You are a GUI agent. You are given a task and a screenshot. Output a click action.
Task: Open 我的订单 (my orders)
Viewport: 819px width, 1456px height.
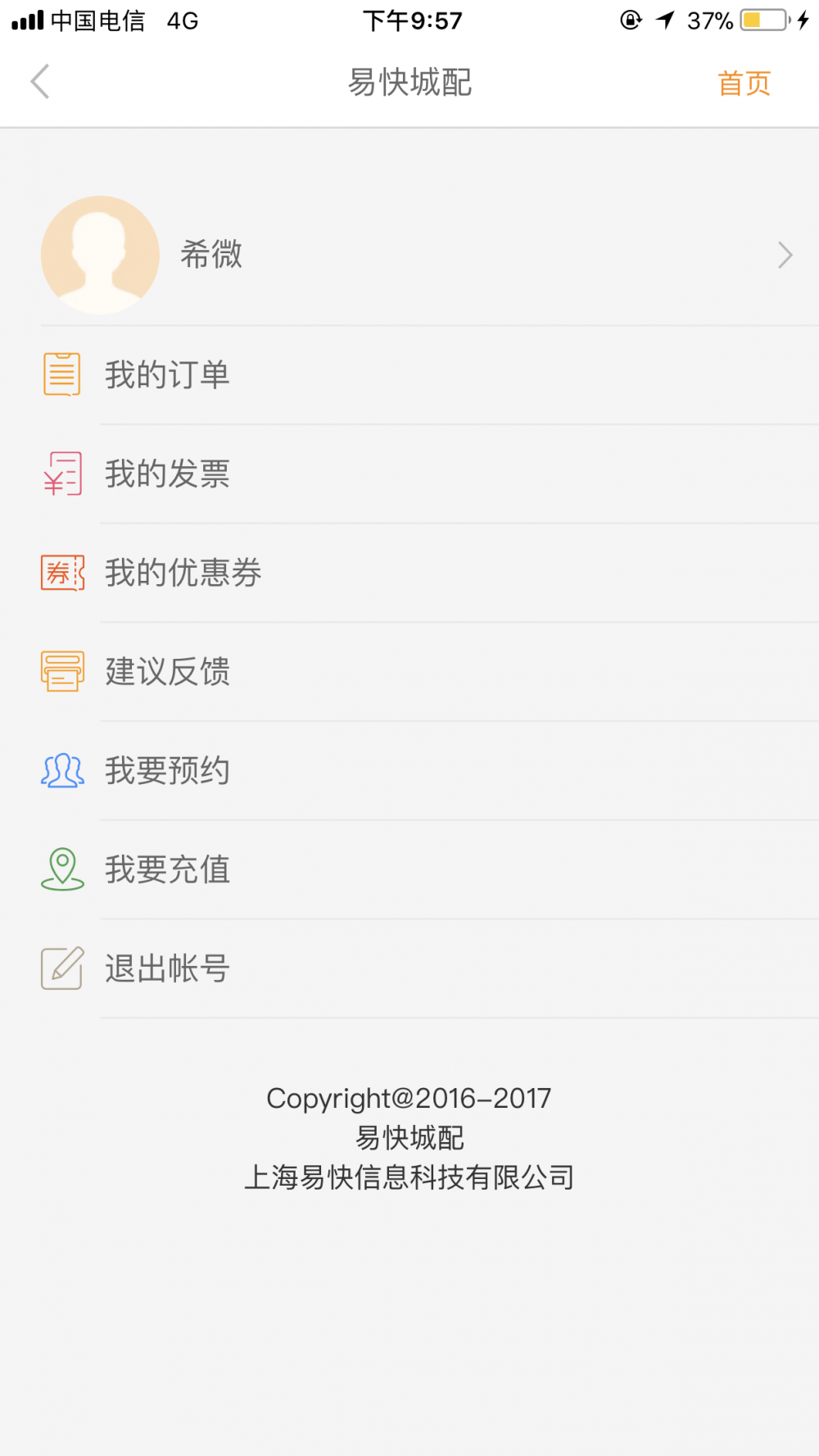tap(409, 375)
